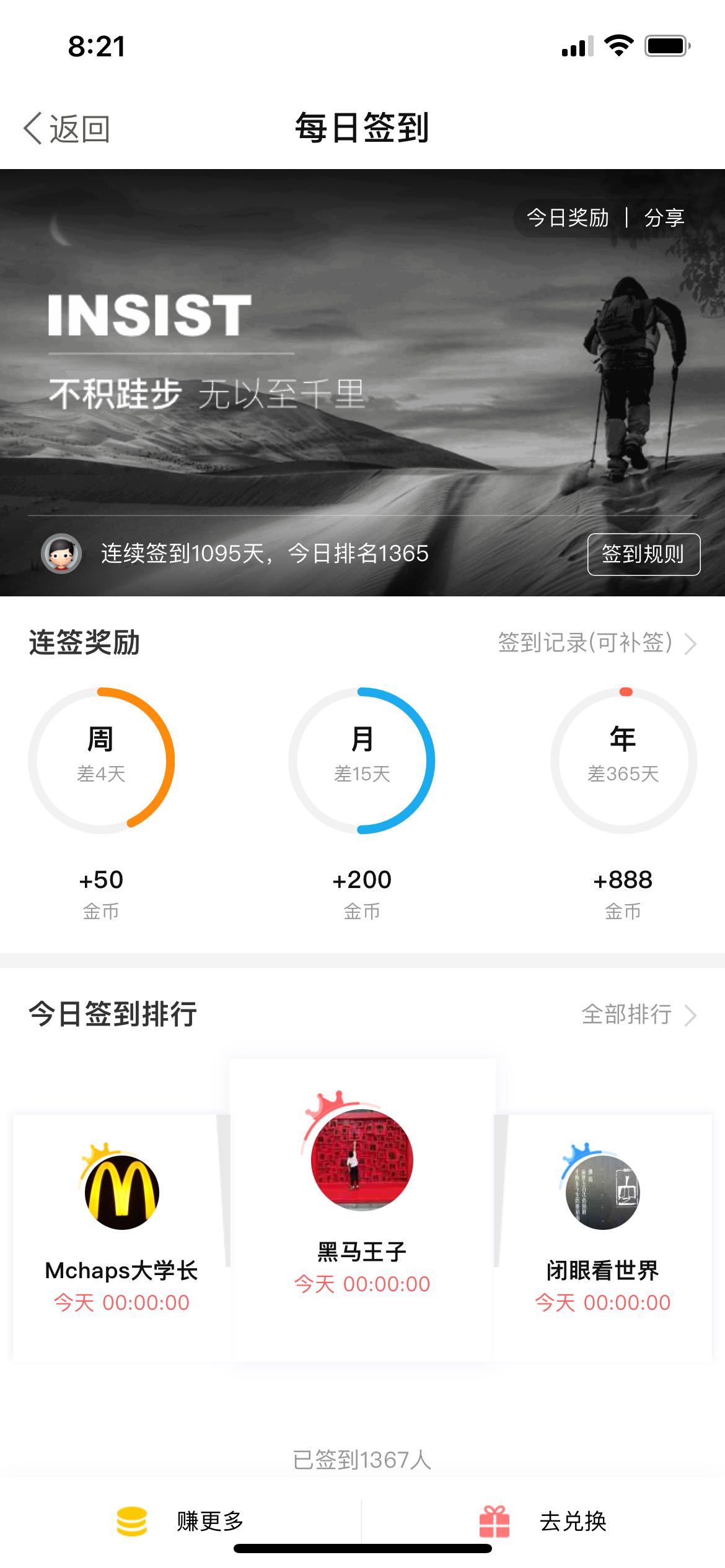The width and height of the screenshot is (725, 1568).
Task: Tap the 周 weekly reward circle
Action: [102, 760]
